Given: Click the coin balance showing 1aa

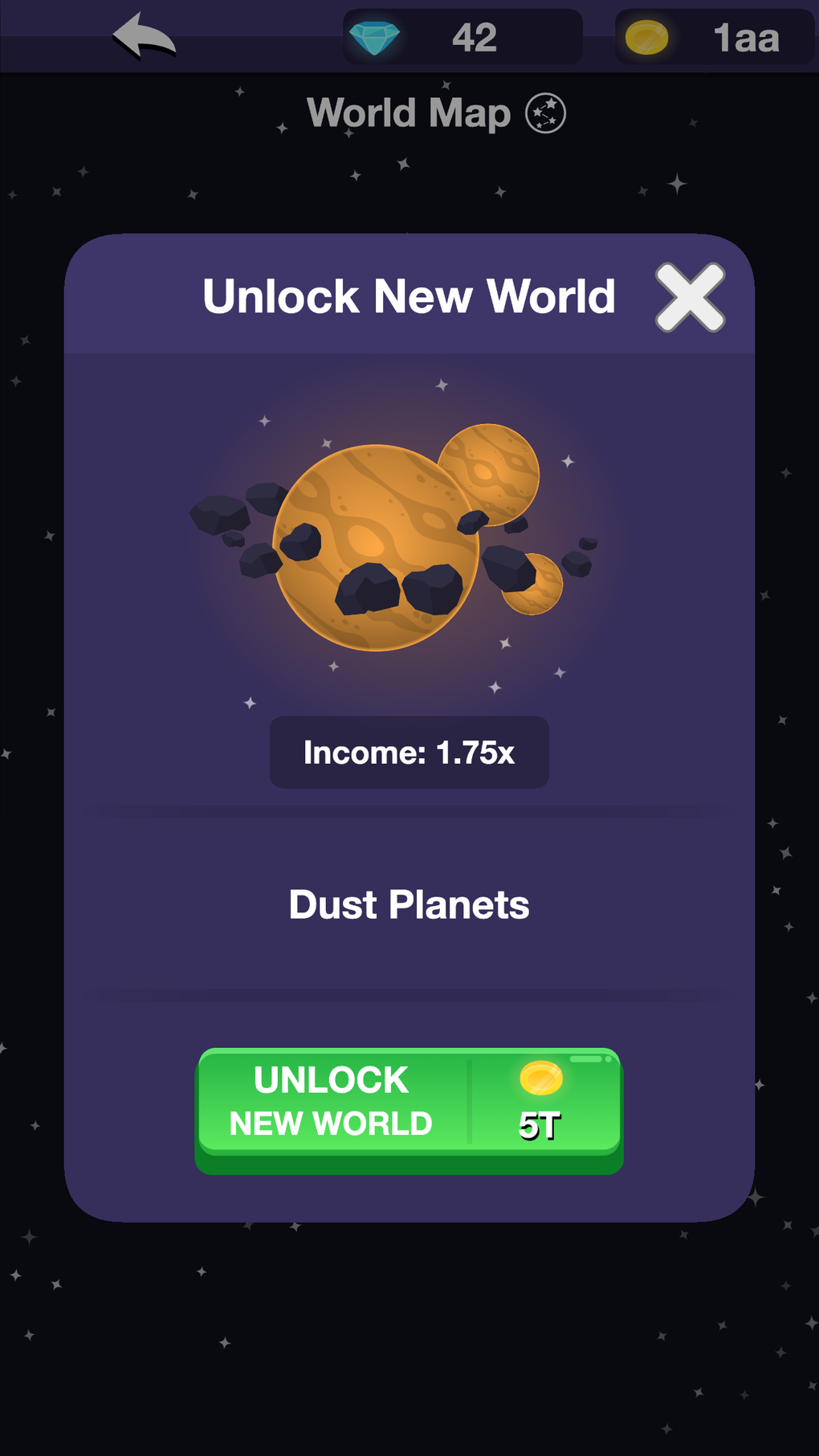Looking at the screenshot, I should click(746, 37).
